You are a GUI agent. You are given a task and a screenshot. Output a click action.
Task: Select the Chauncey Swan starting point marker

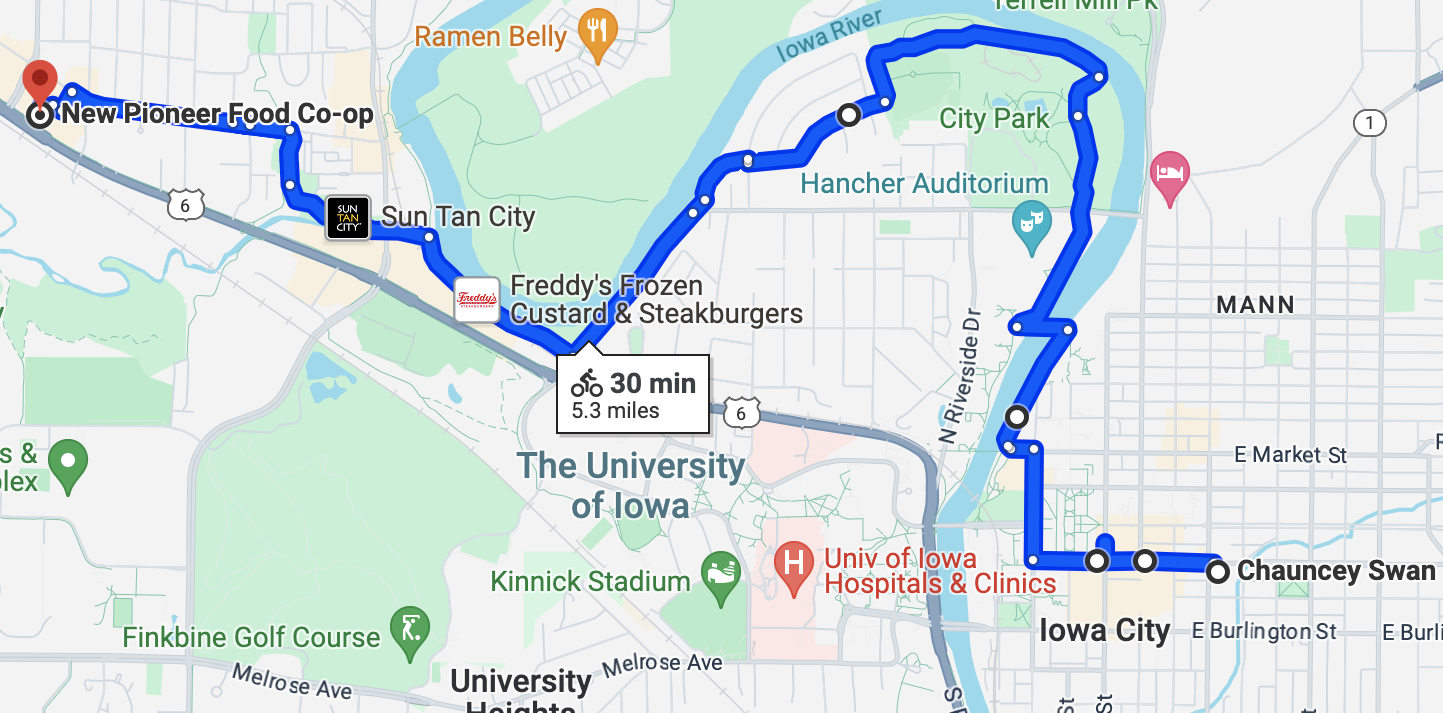[x=1218, y=572]
